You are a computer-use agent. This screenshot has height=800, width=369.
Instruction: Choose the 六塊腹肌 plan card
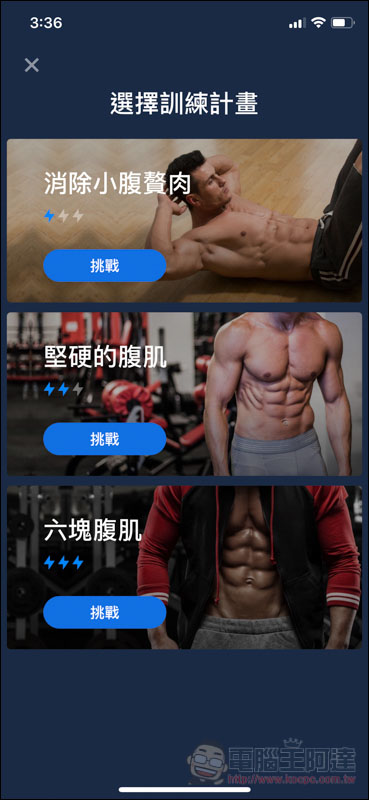[x=184, y=567]
